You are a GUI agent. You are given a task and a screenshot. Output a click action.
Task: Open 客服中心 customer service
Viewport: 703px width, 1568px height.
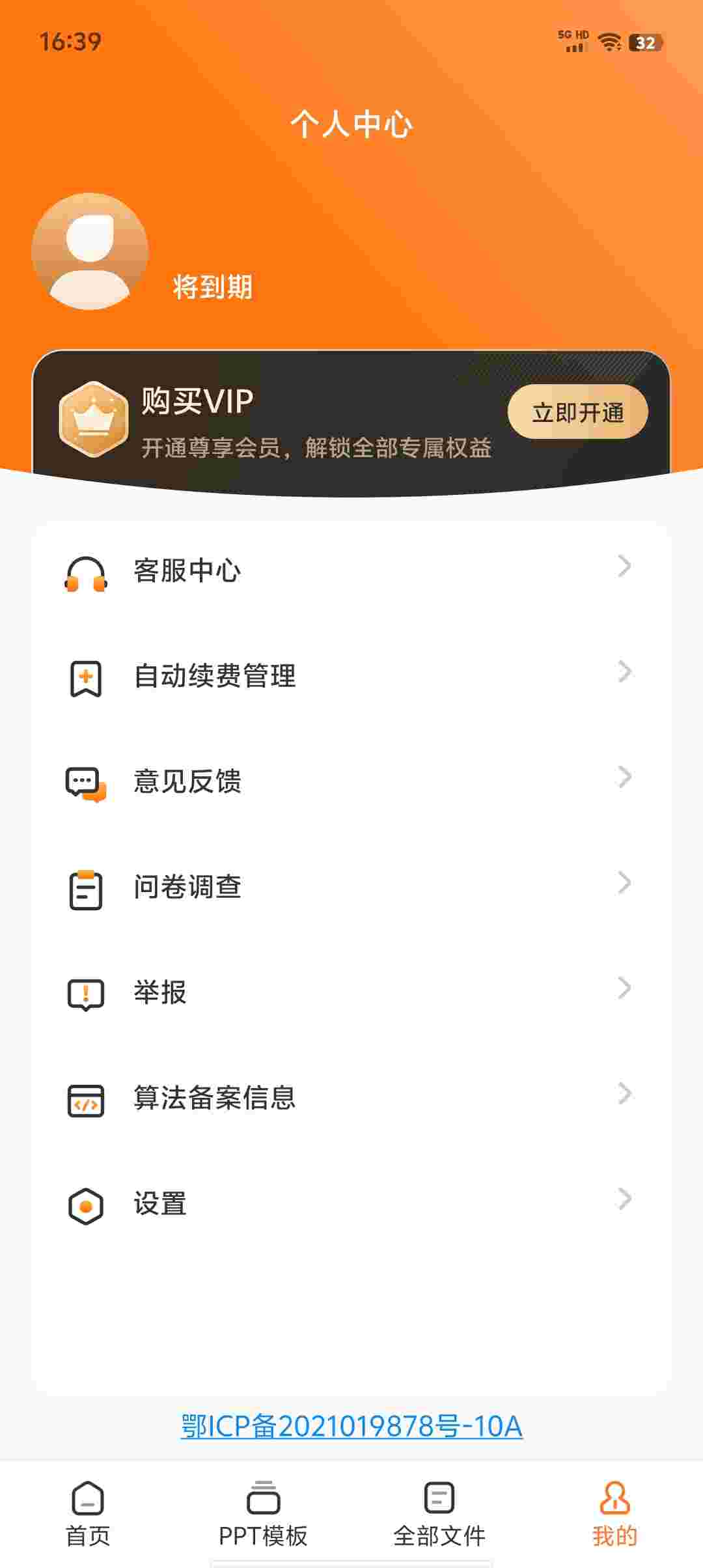click(351, 570)
